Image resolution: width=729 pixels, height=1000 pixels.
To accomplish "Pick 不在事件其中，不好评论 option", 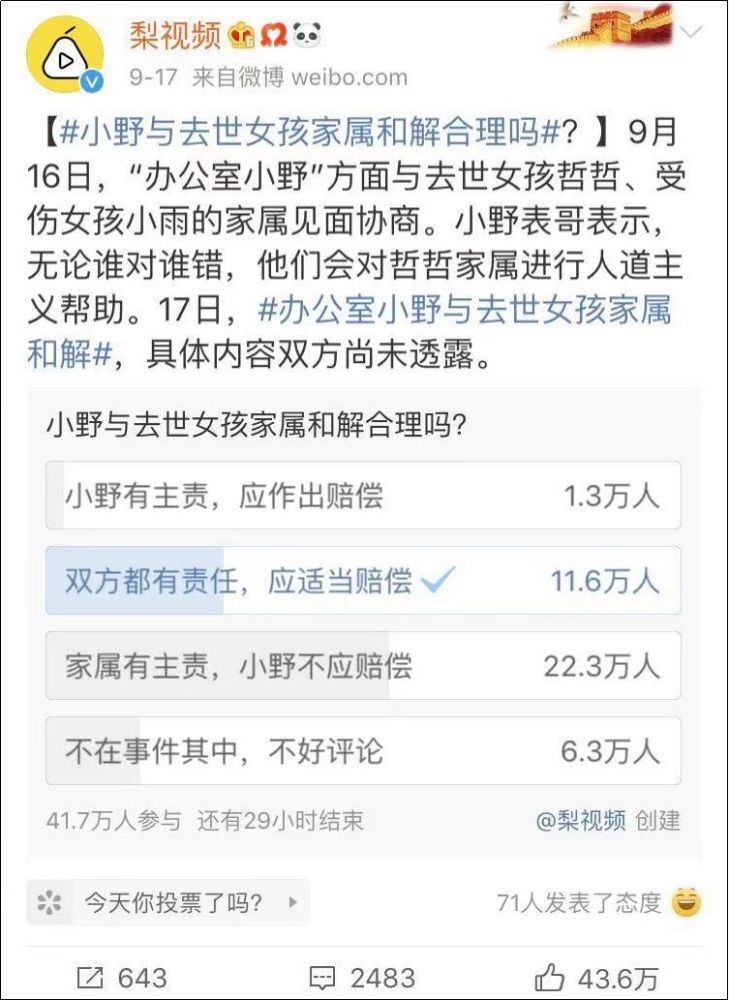I will [x=363, y=751].
